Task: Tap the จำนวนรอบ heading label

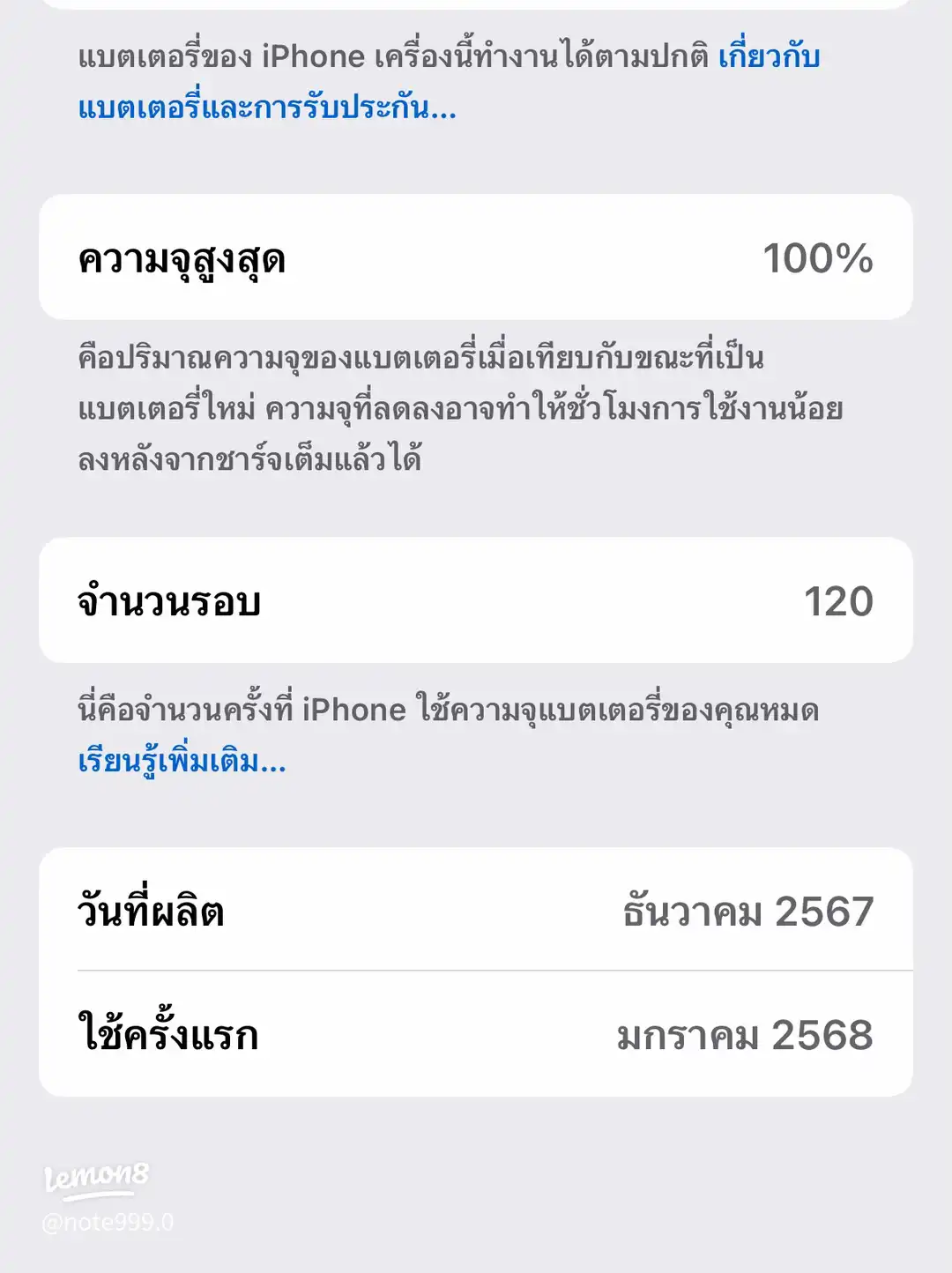Action: coord(167,601)
